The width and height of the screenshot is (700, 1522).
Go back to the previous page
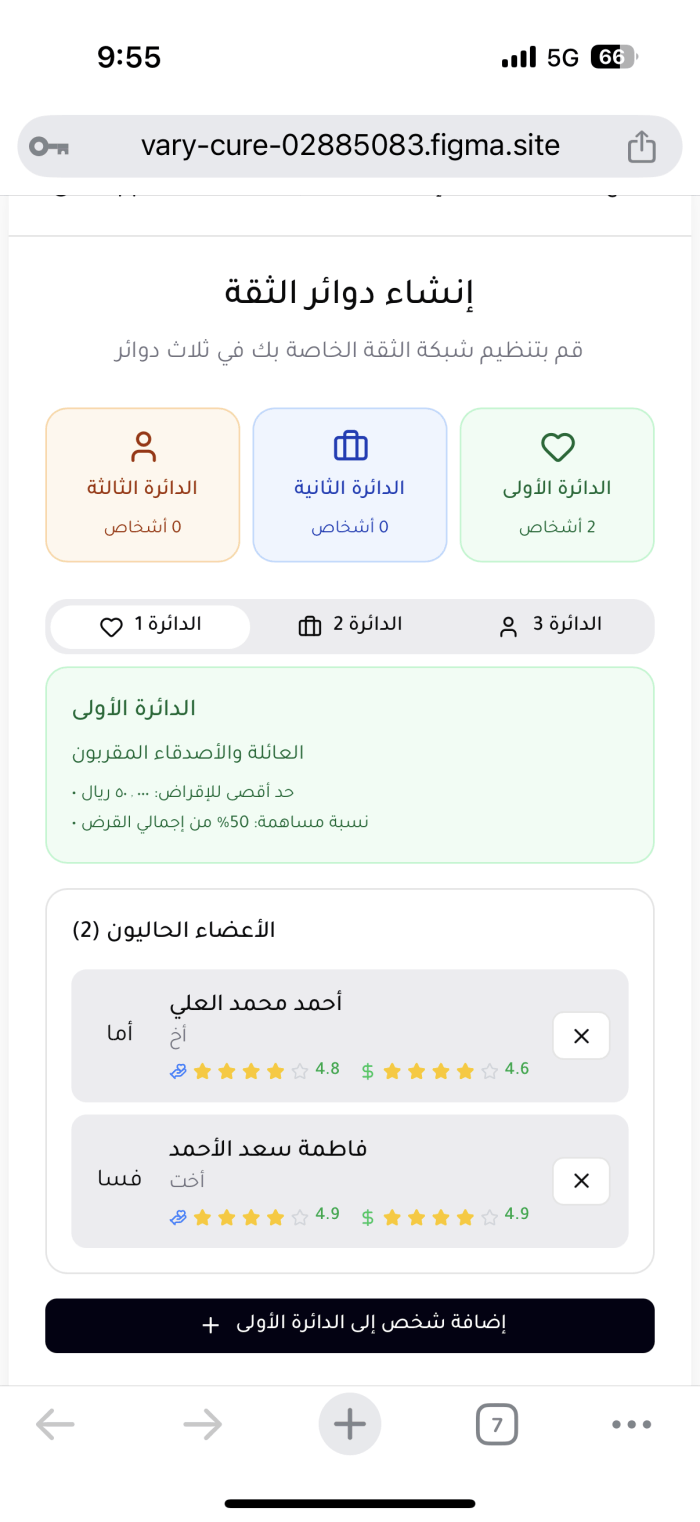(55, 1424)
